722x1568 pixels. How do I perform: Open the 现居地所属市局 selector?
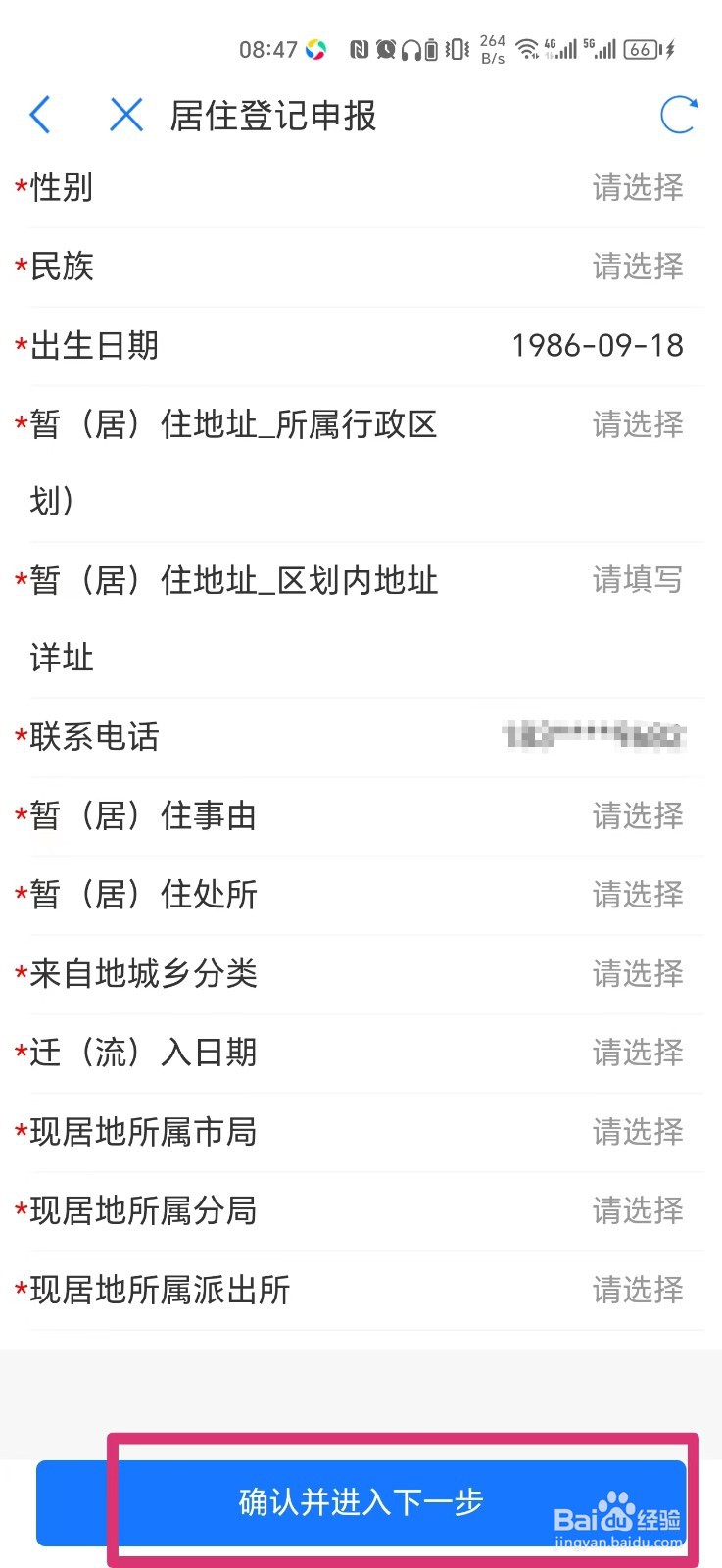[637, 1132]
